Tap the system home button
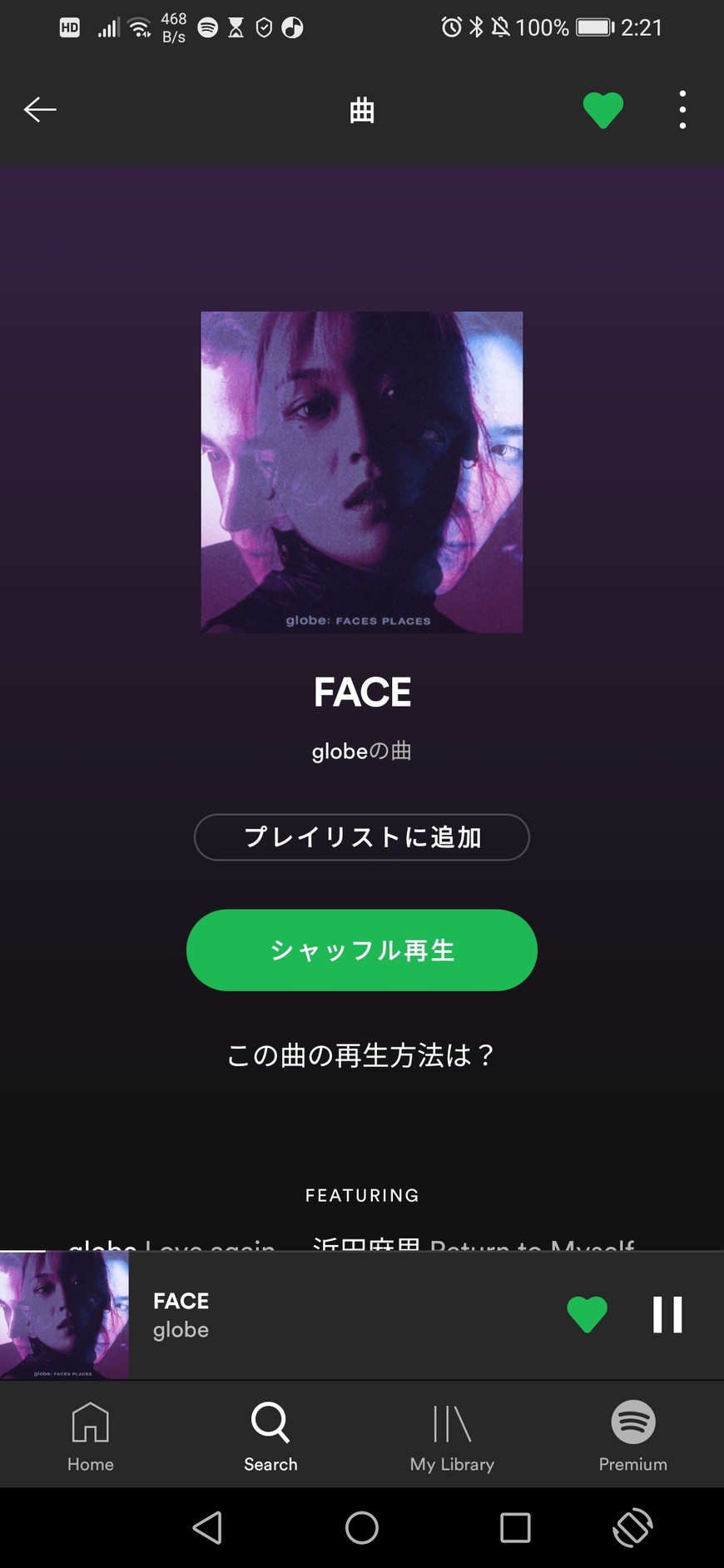This screenshot has width=724, height=1568. click(x=362, y=1528)
